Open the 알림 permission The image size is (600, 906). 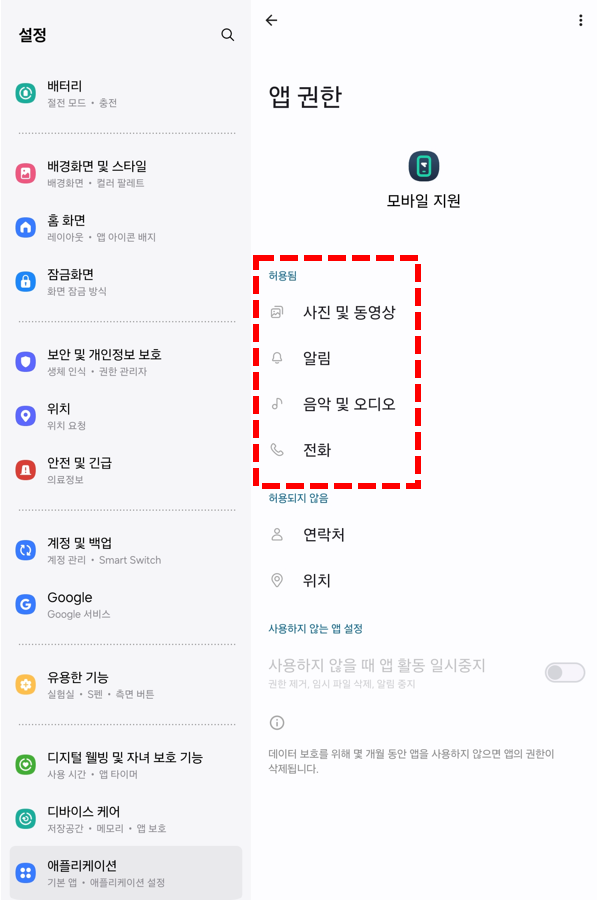pyautogui.click(x=317, y=358)
